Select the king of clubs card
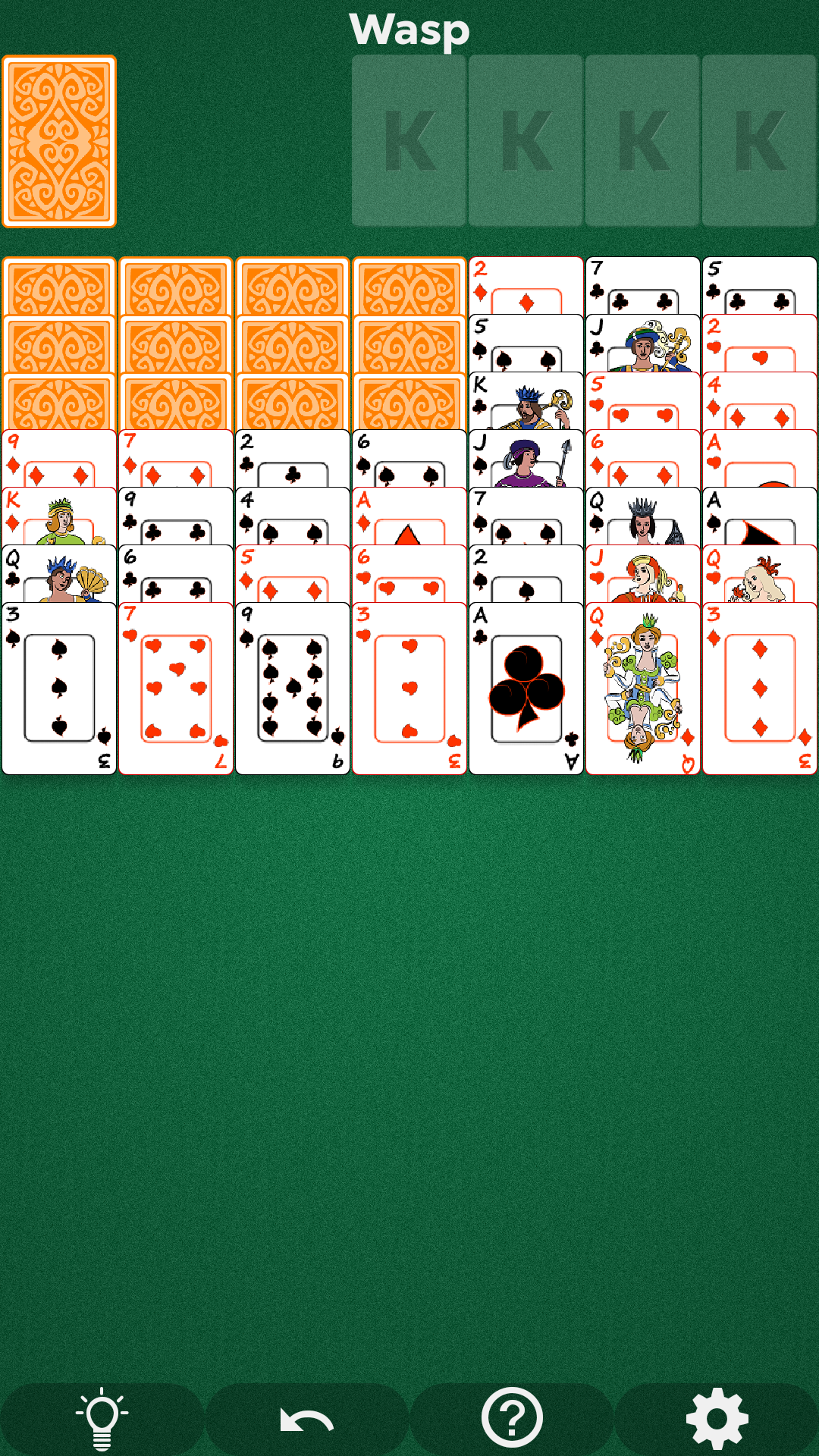 point(526,400)
